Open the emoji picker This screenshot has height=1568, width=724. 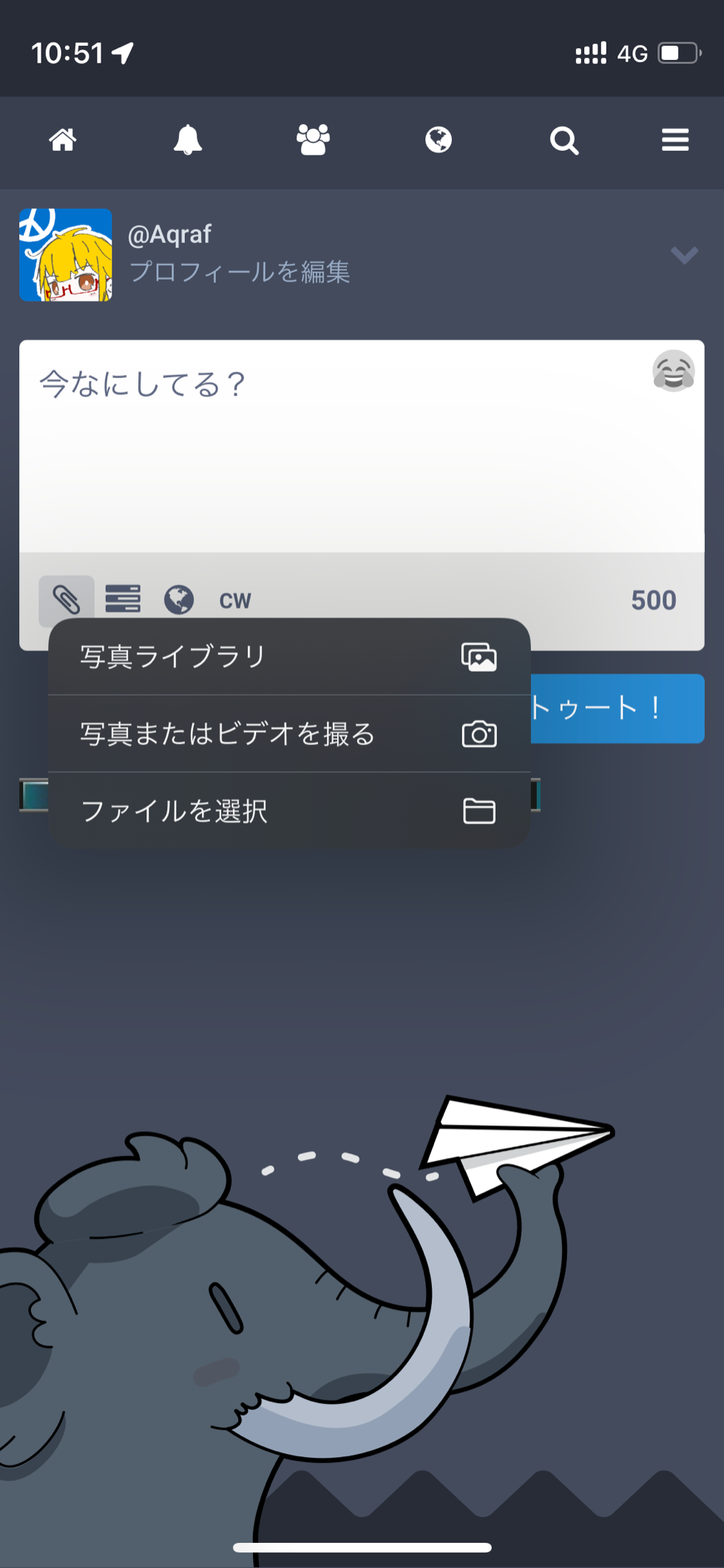pyautogui.click(x=674, y=371)
